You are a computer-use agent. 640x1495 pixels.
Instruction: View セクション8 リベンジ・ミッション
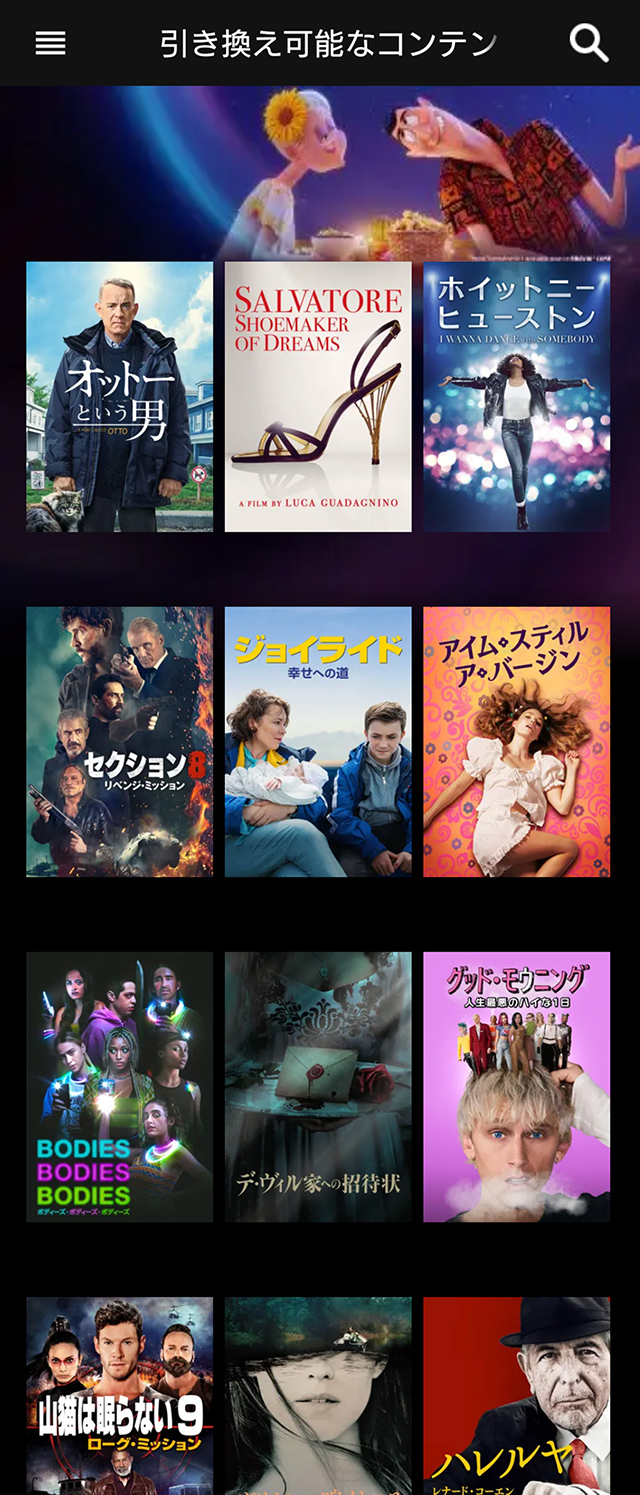(x=119, y=742)
